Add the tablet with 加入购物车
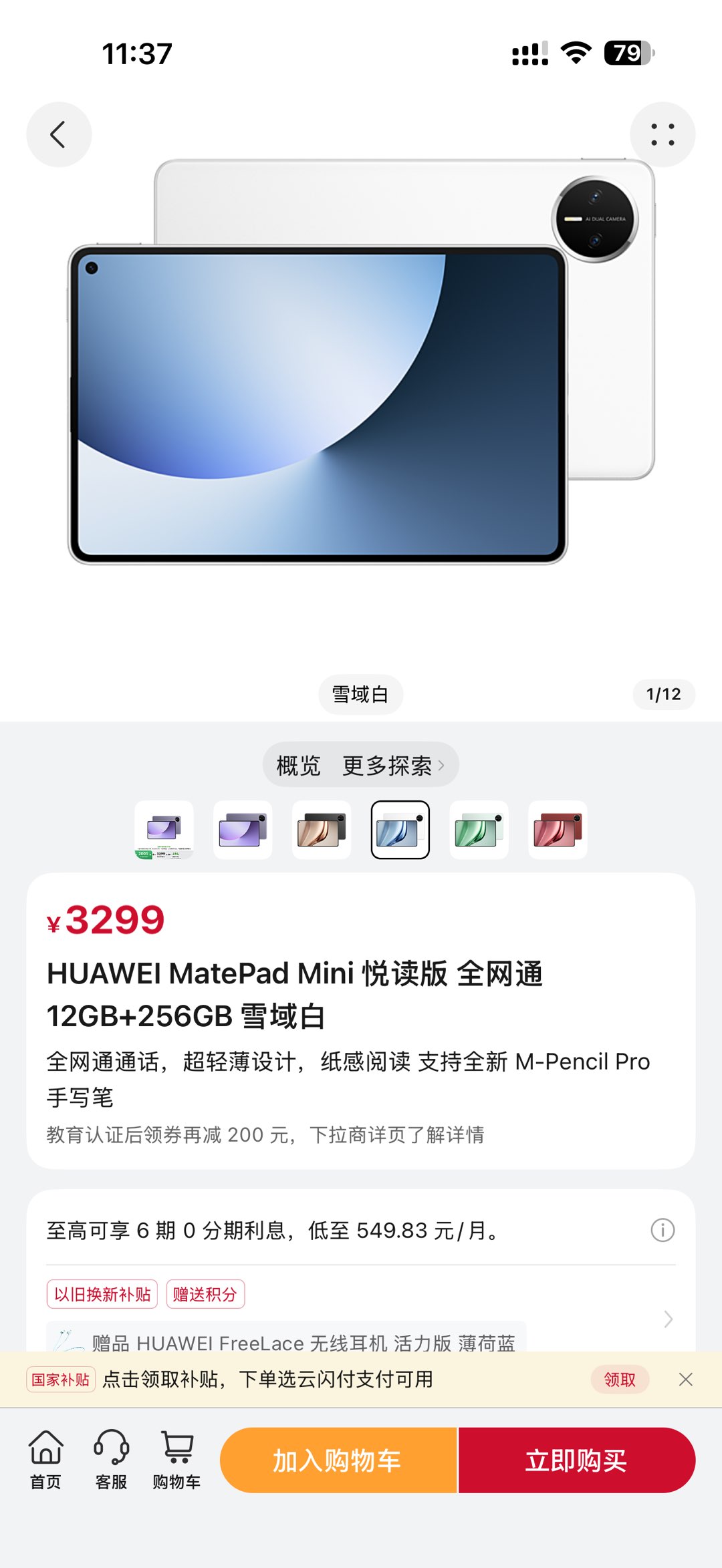722x1568 pixels. click(x=338, y=1460)
